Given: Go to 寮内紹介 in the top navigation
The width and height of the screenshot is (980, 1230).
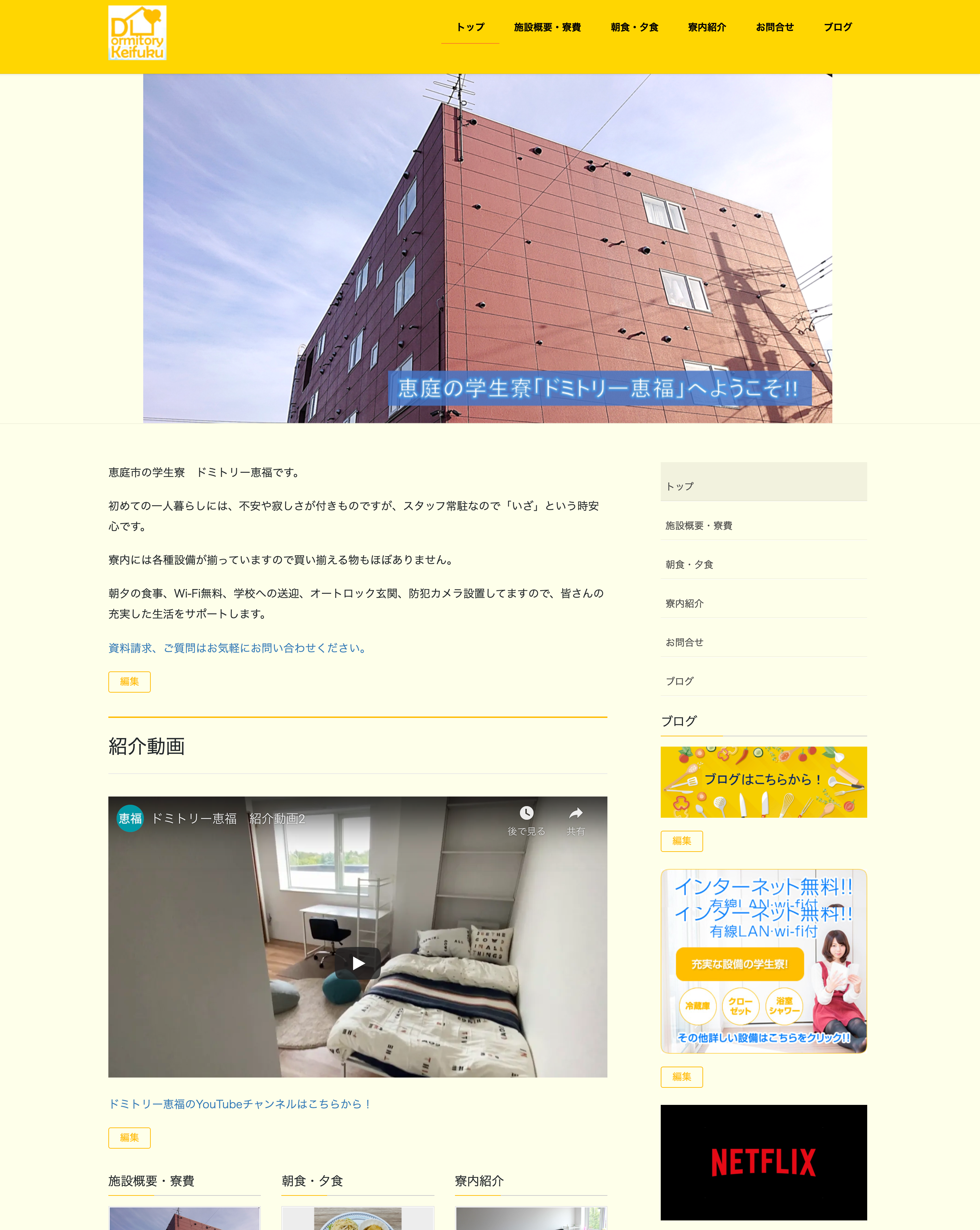Looking at the screenshot, I should 707,27.
